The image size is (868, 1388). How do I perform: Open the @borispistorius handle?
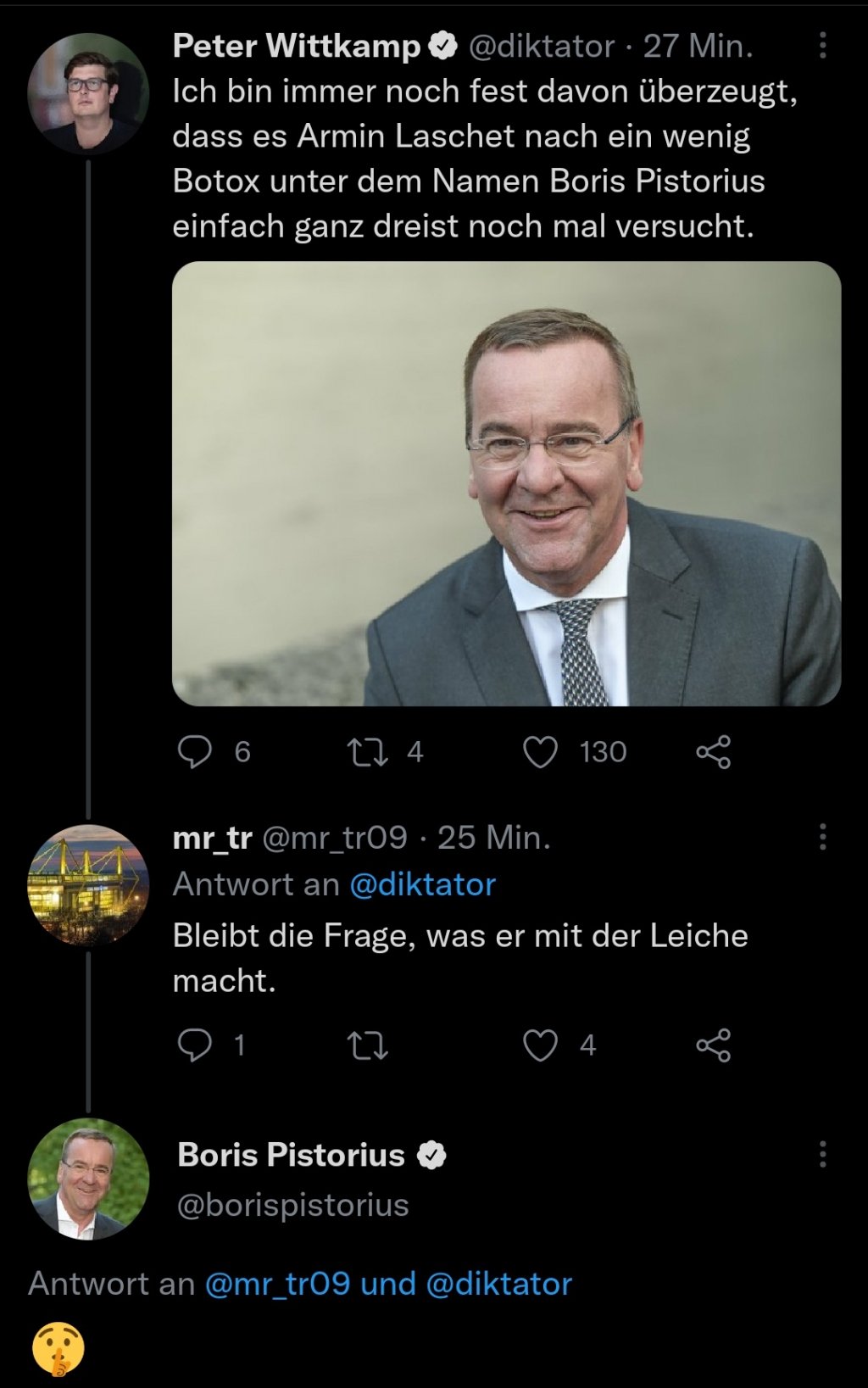pyautogui.click(x=292, y=1205)
